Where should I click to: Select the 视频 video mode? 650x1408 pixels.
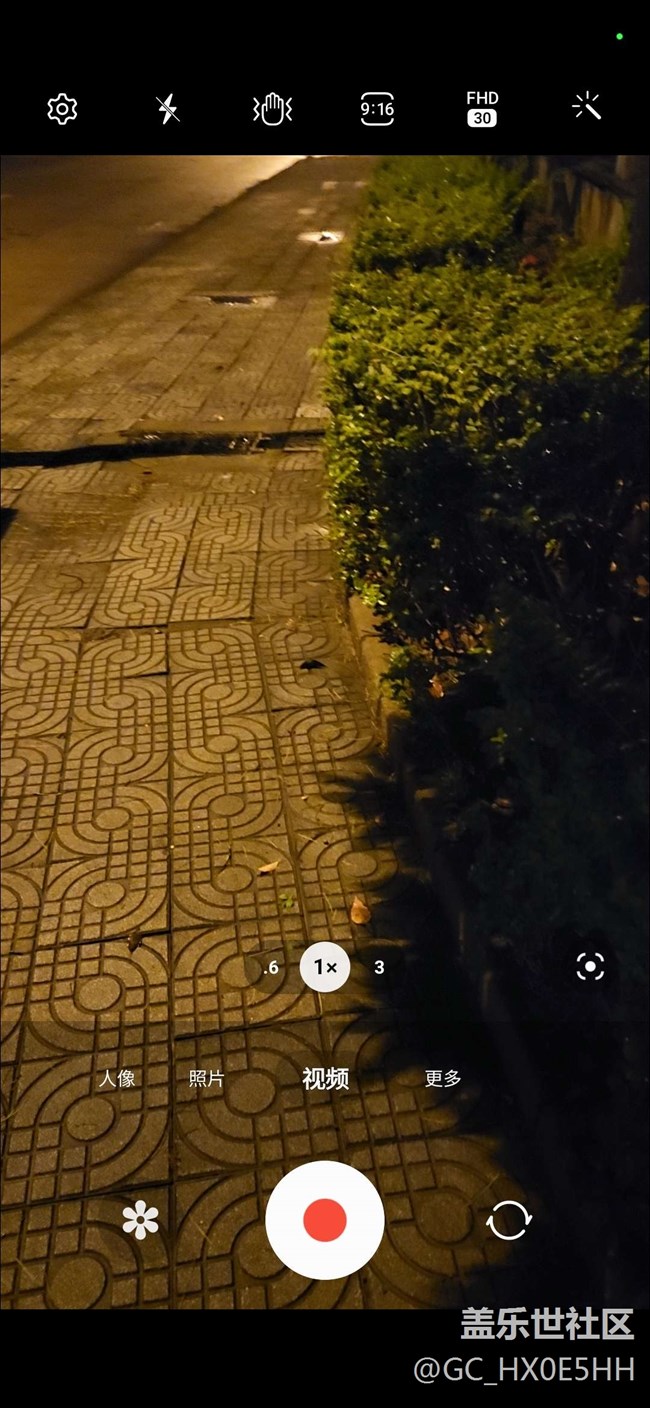pyautogui.click(x=325, y=1078)
